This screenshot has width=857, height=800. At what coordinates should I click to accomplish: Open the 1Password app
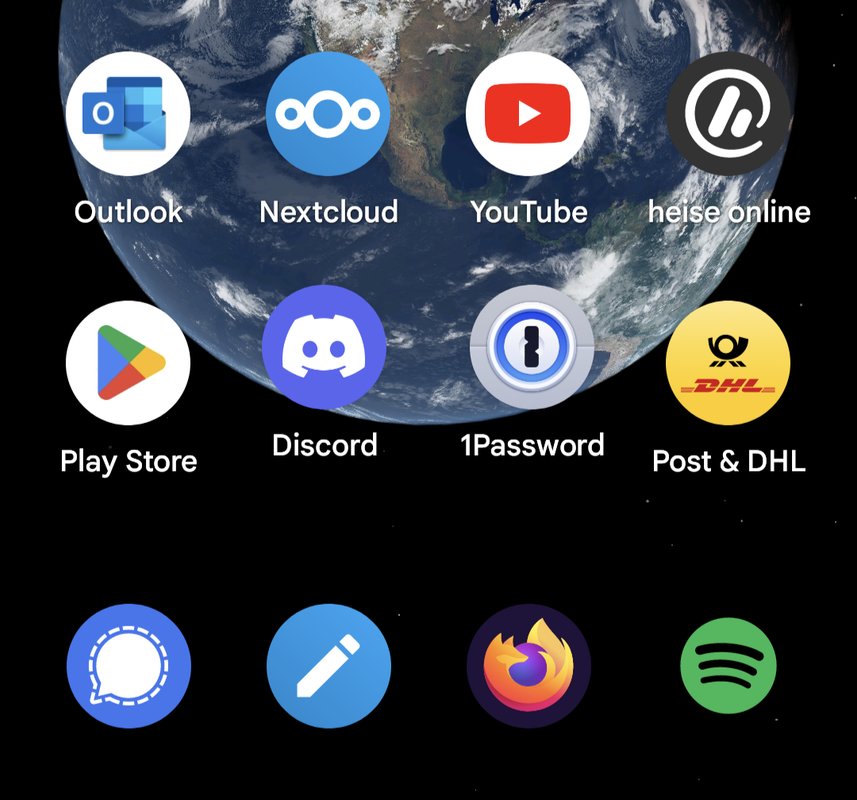click(x=532, y=347)
